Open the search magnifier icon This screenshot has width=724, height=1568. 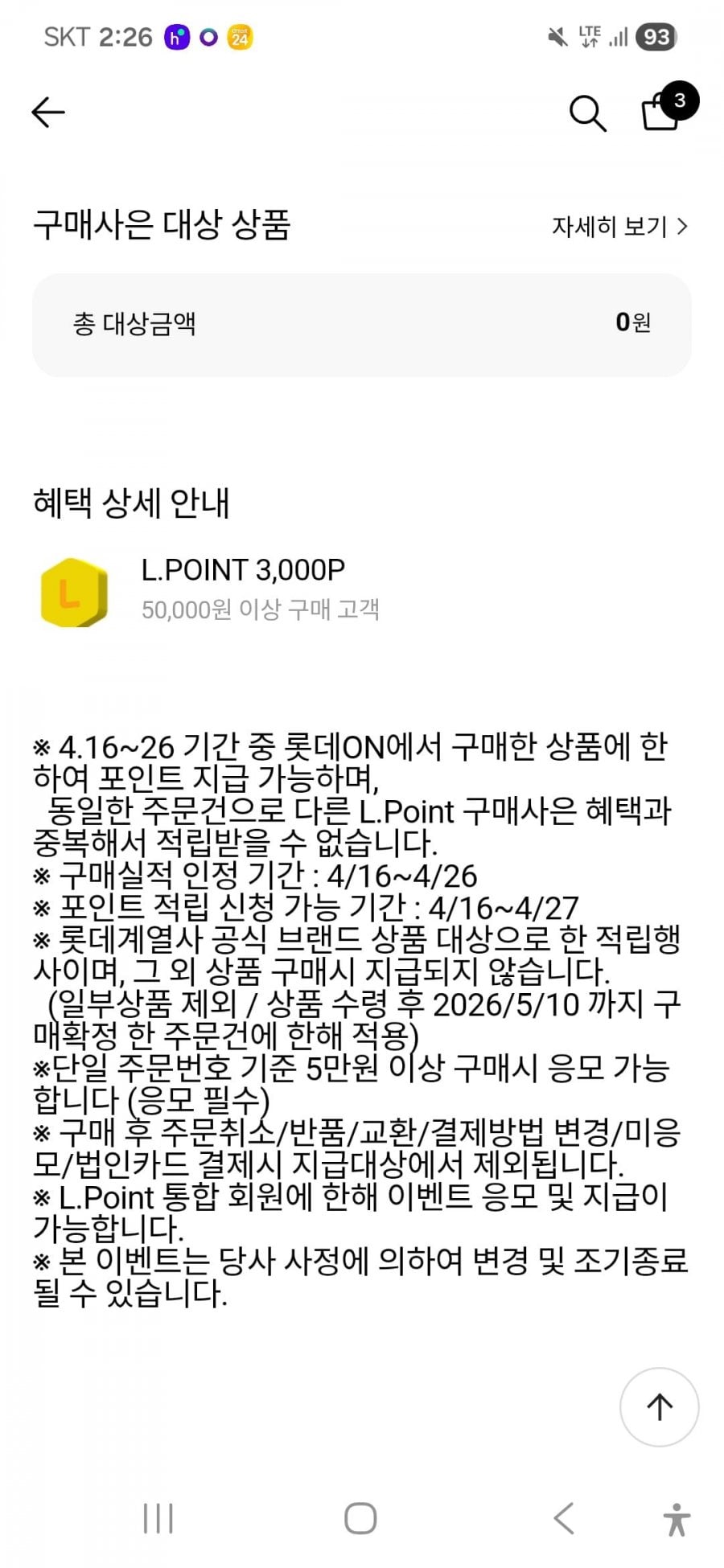588,113
